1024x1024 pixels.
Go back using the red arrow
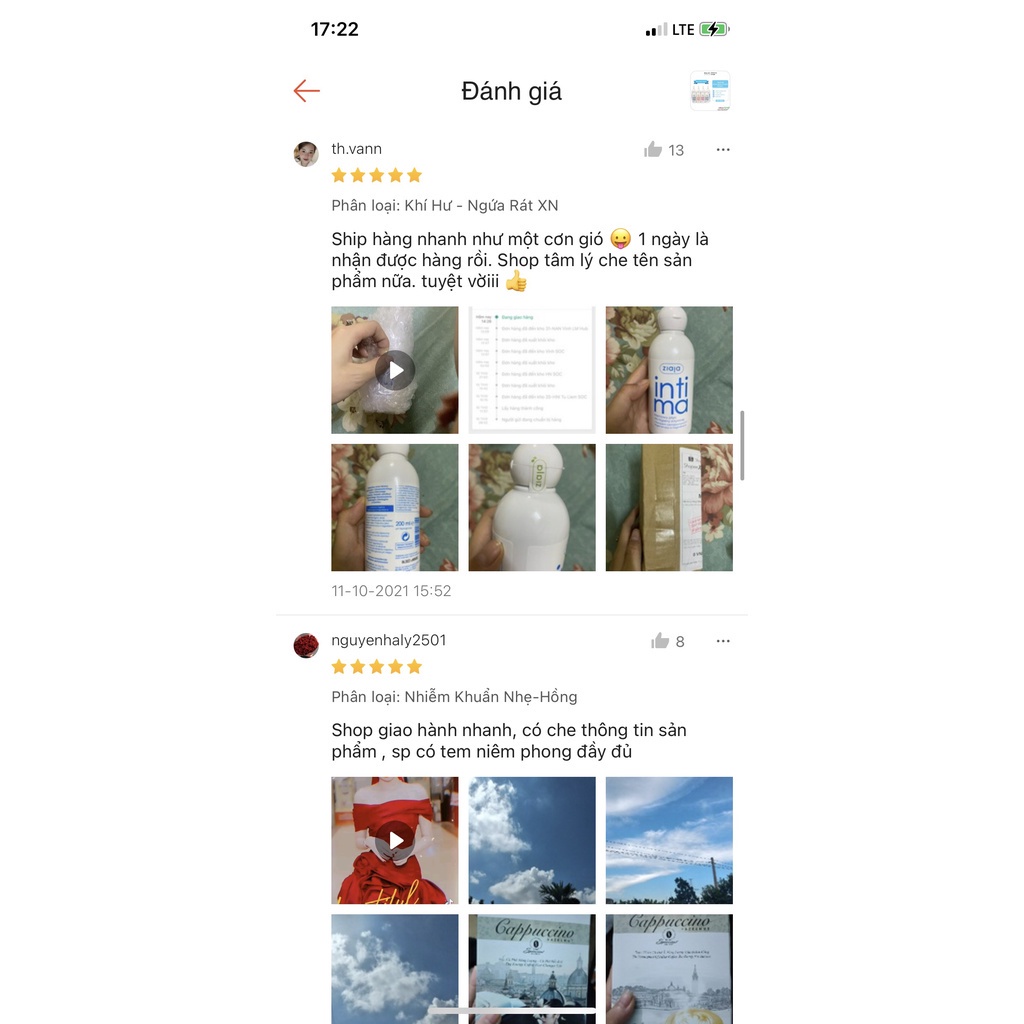tap(307, 91)
